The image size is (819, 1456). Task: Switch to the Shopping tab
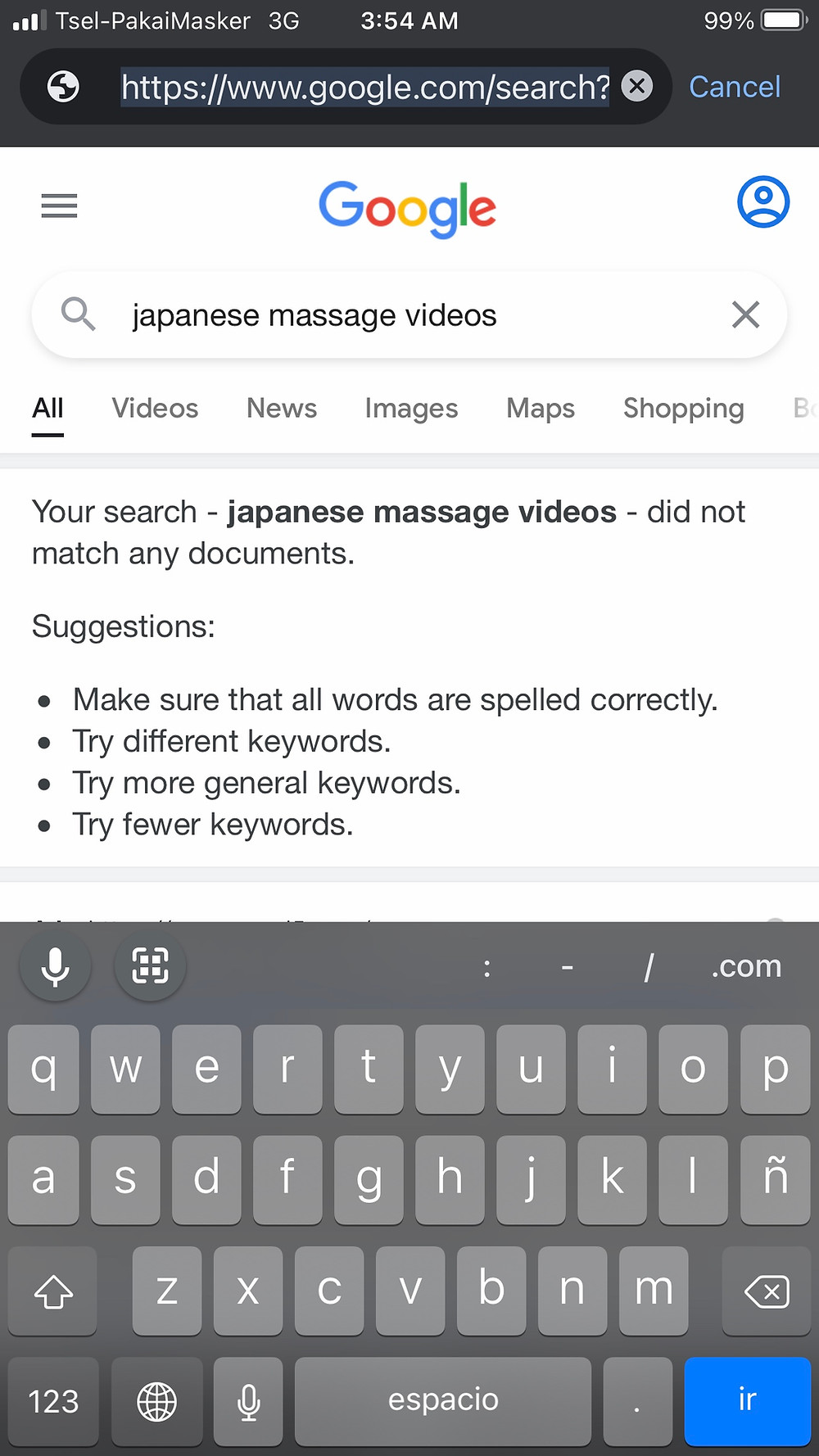684,408
